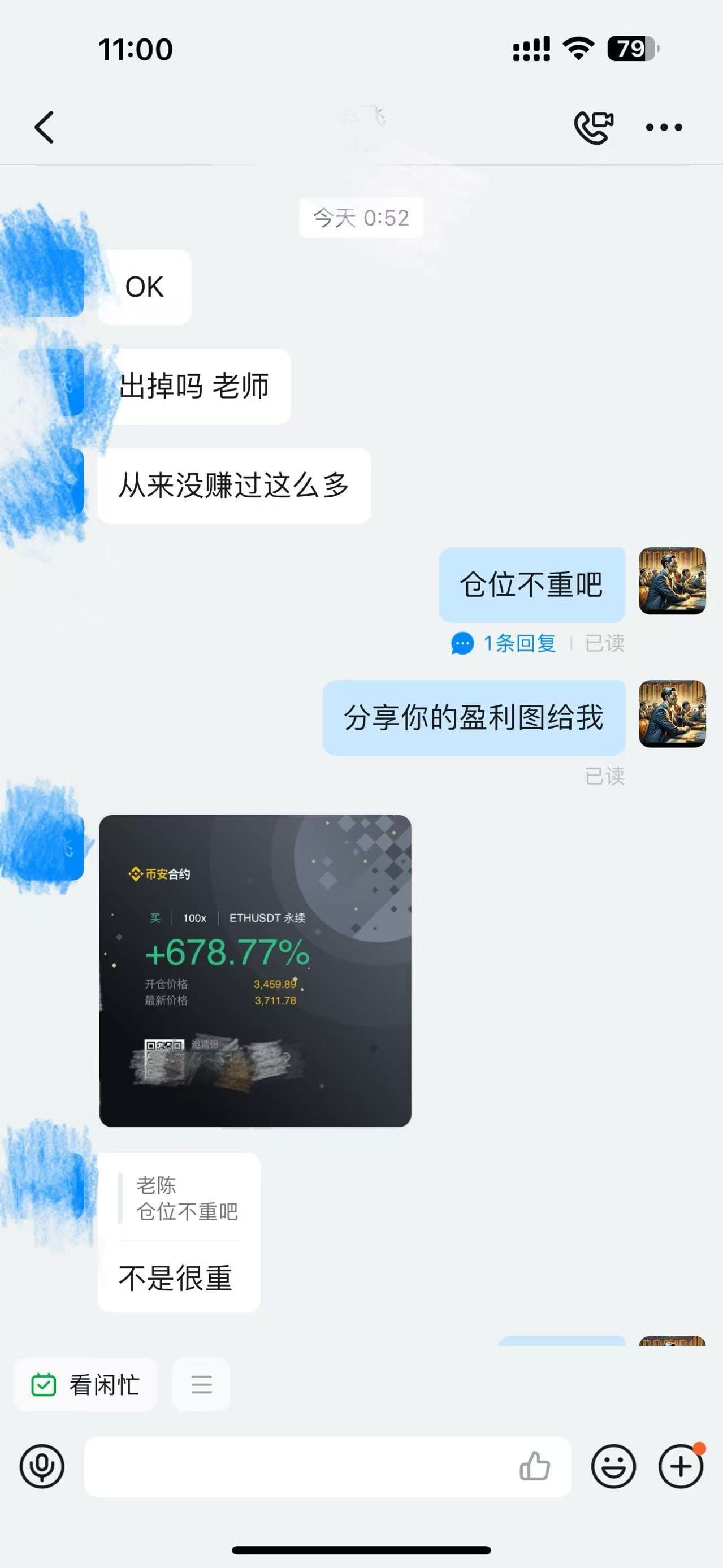This screenshot has width=723, height=1568.
Task: View the 1条回复 reply thread
Action: (x=504, y=643)
